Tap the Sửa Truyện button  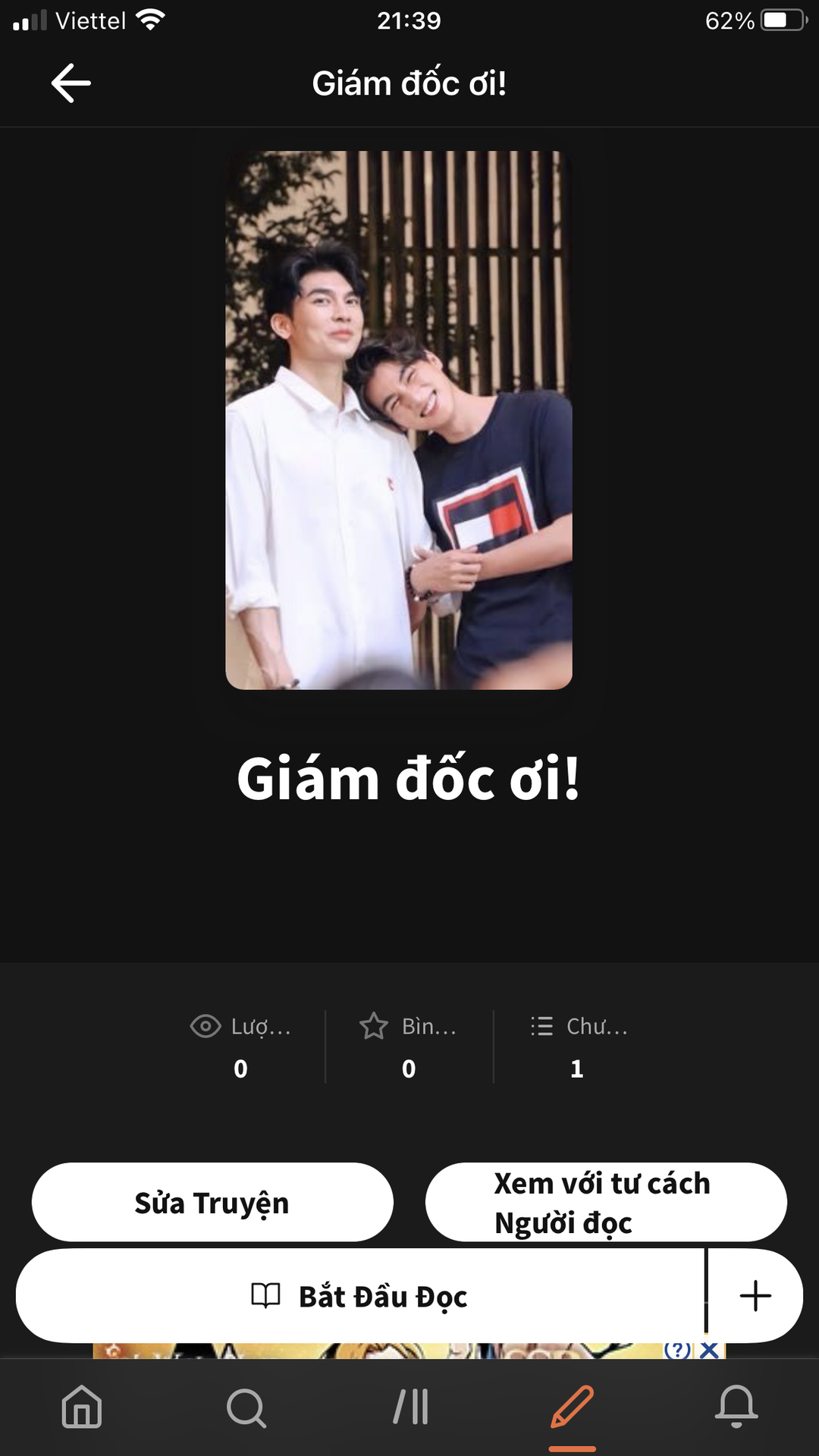coord(212,1203)
